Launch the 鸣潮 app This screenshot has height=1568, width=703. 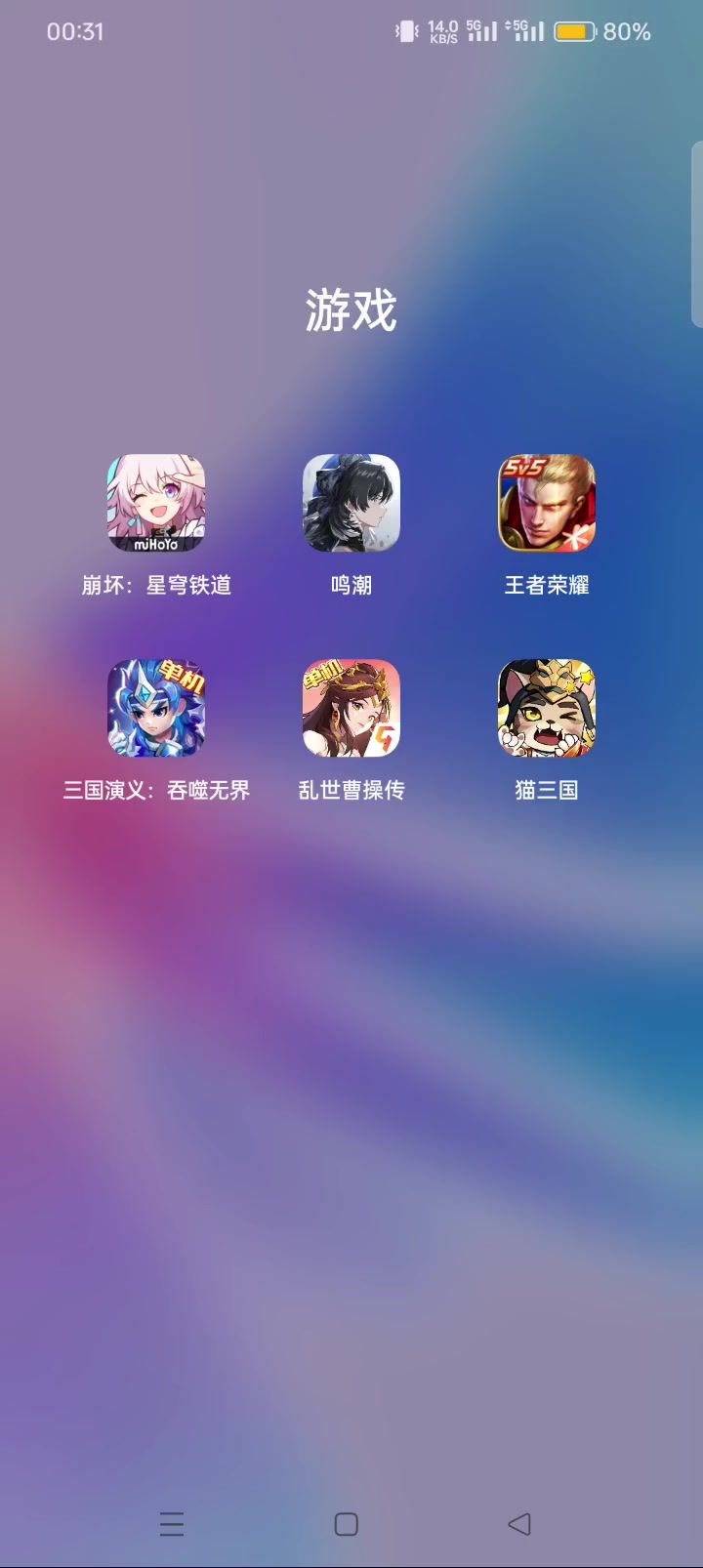click(351, 503)
